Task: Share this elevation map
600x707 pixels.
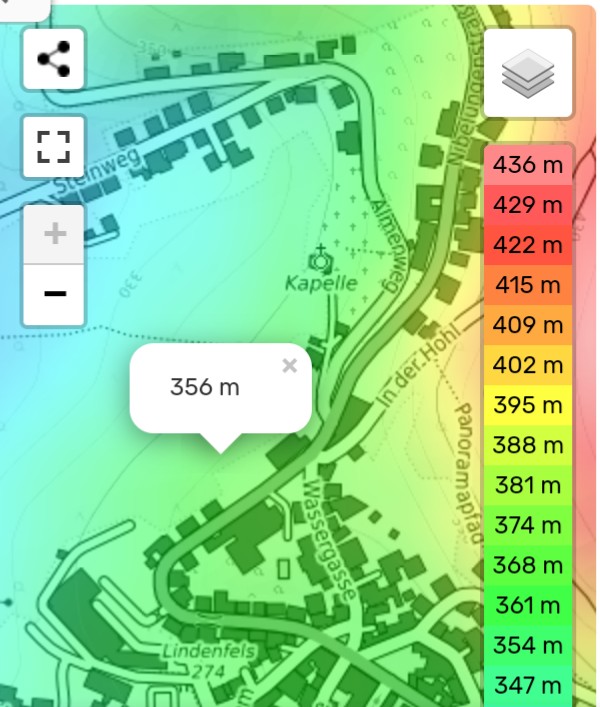Action: coord(54,59)
